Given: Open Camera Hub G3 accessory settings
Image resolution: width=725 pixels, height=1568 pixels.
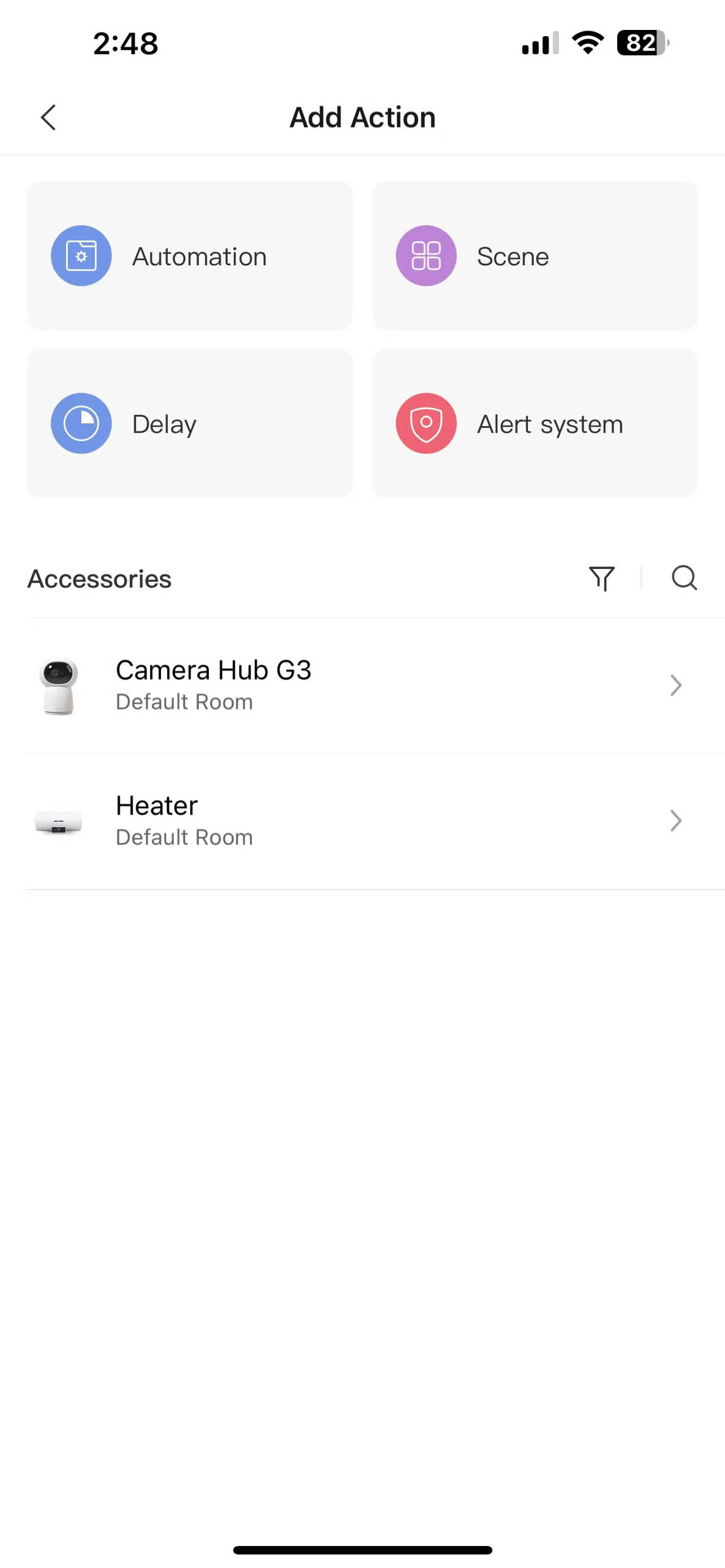Looking at the screenshot, I should click(x=362, y=685).
